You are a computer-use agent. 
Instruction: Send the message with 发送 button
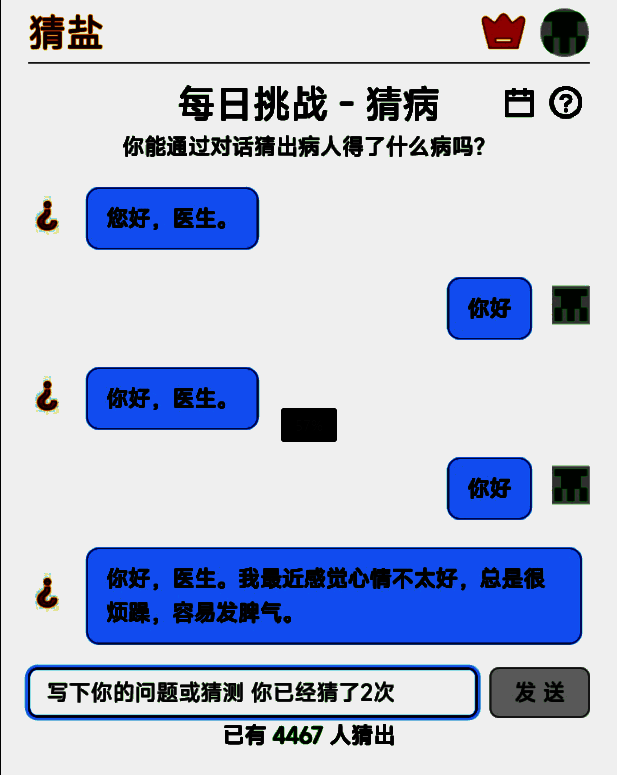(539, 692)
